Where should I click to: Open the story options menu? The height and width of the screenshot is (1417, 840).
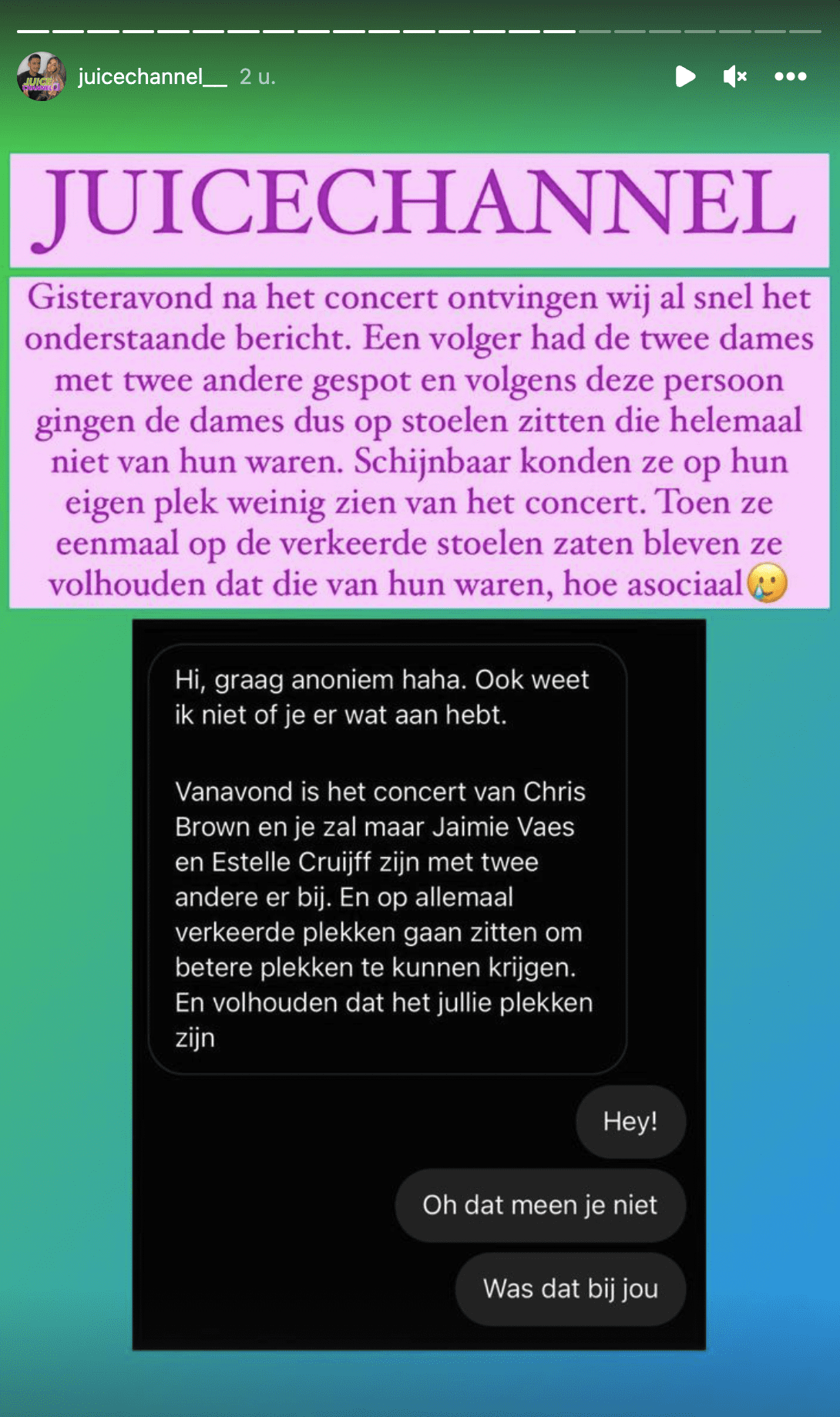tap(790, 76)
